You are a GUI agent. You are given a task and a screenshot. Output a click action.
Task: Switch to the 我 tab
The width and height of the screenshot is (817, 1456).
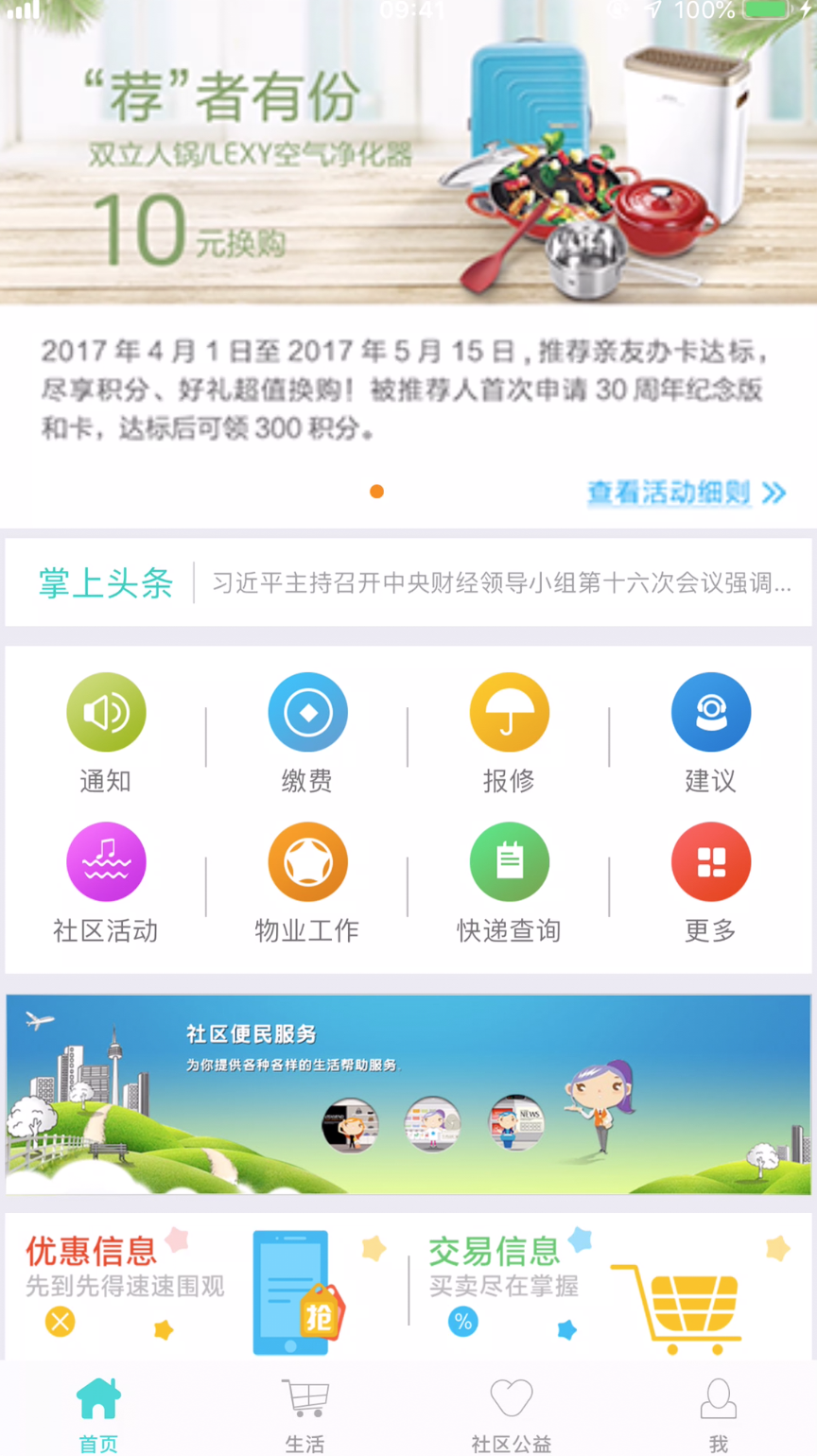pos(718,1413)
